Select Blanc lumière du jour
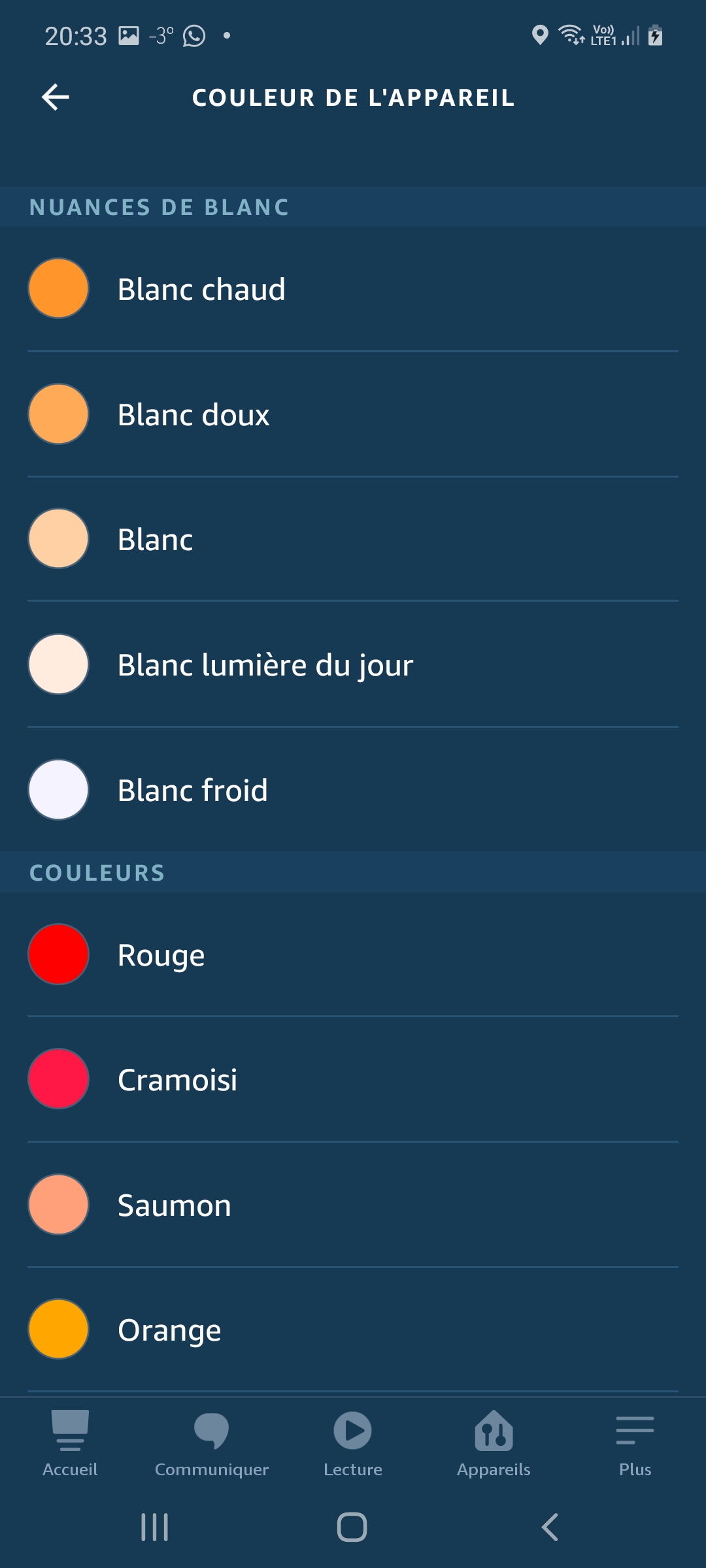The width and height of the screenshot is (706, 1568). pos(353,664)
